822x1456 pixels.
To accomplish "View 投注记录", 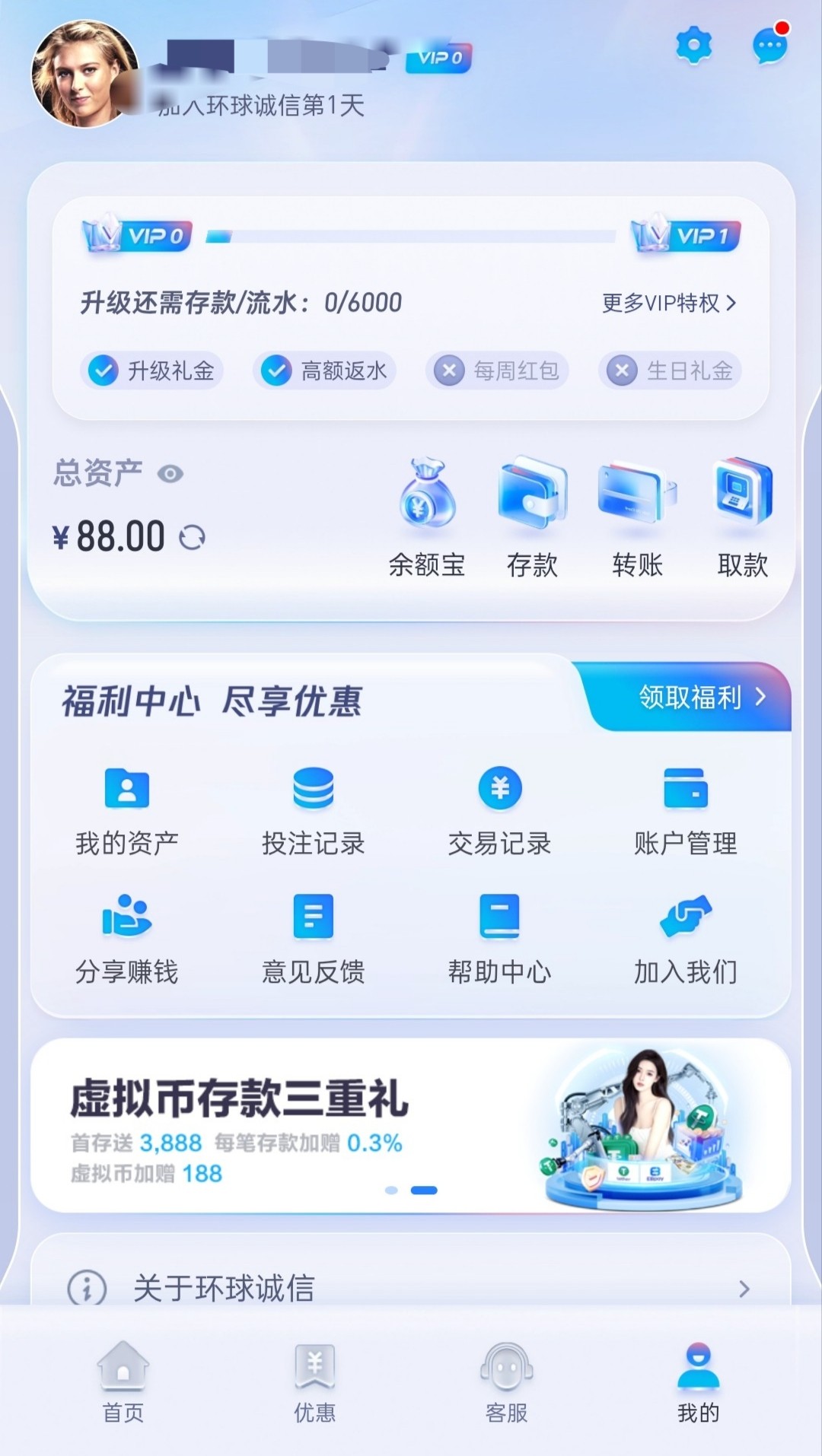I will click(x=314, y=811).
